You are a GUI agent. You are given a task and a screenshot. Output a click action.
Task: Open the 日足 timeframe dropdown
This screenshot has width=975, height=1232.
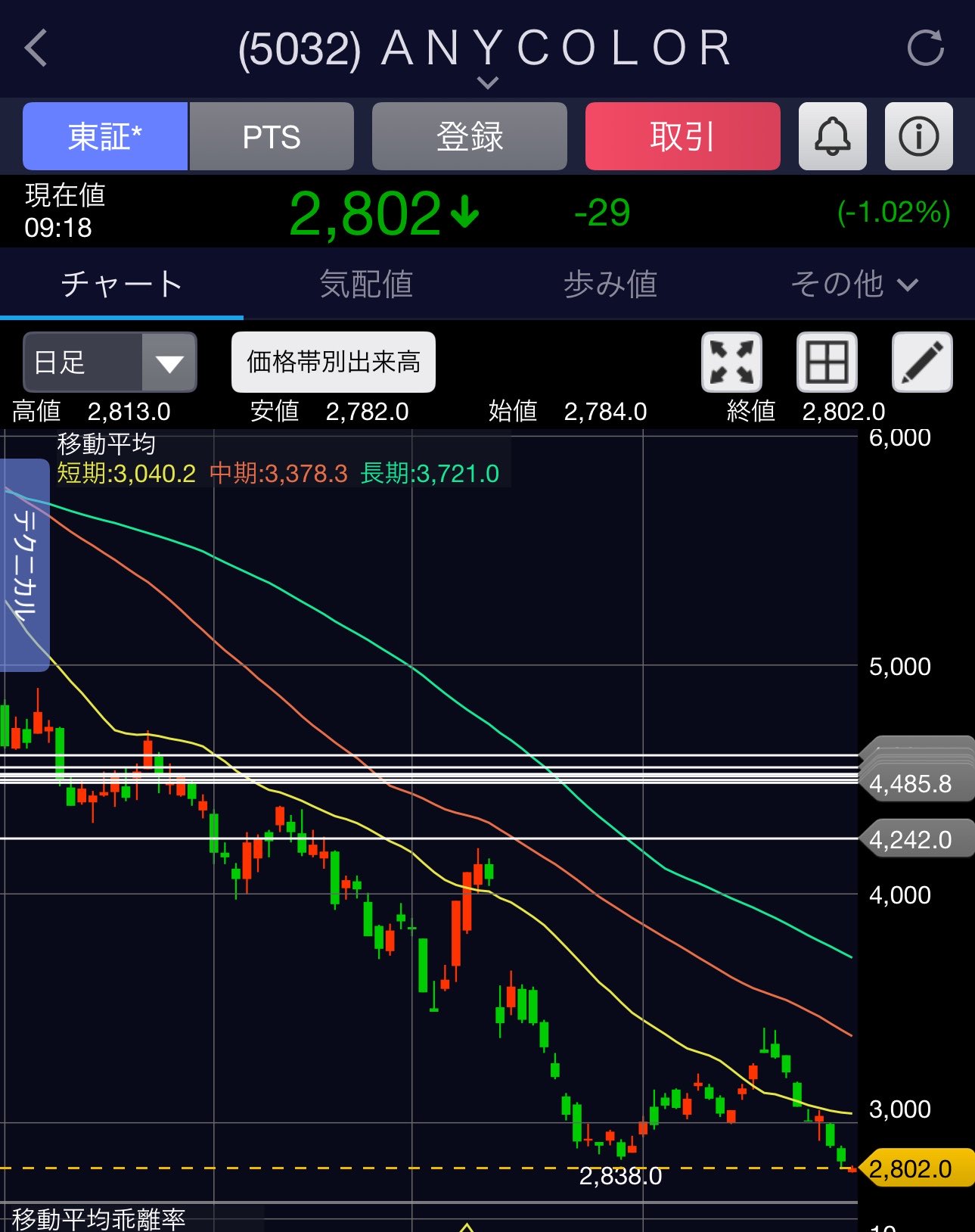(110, 362)
